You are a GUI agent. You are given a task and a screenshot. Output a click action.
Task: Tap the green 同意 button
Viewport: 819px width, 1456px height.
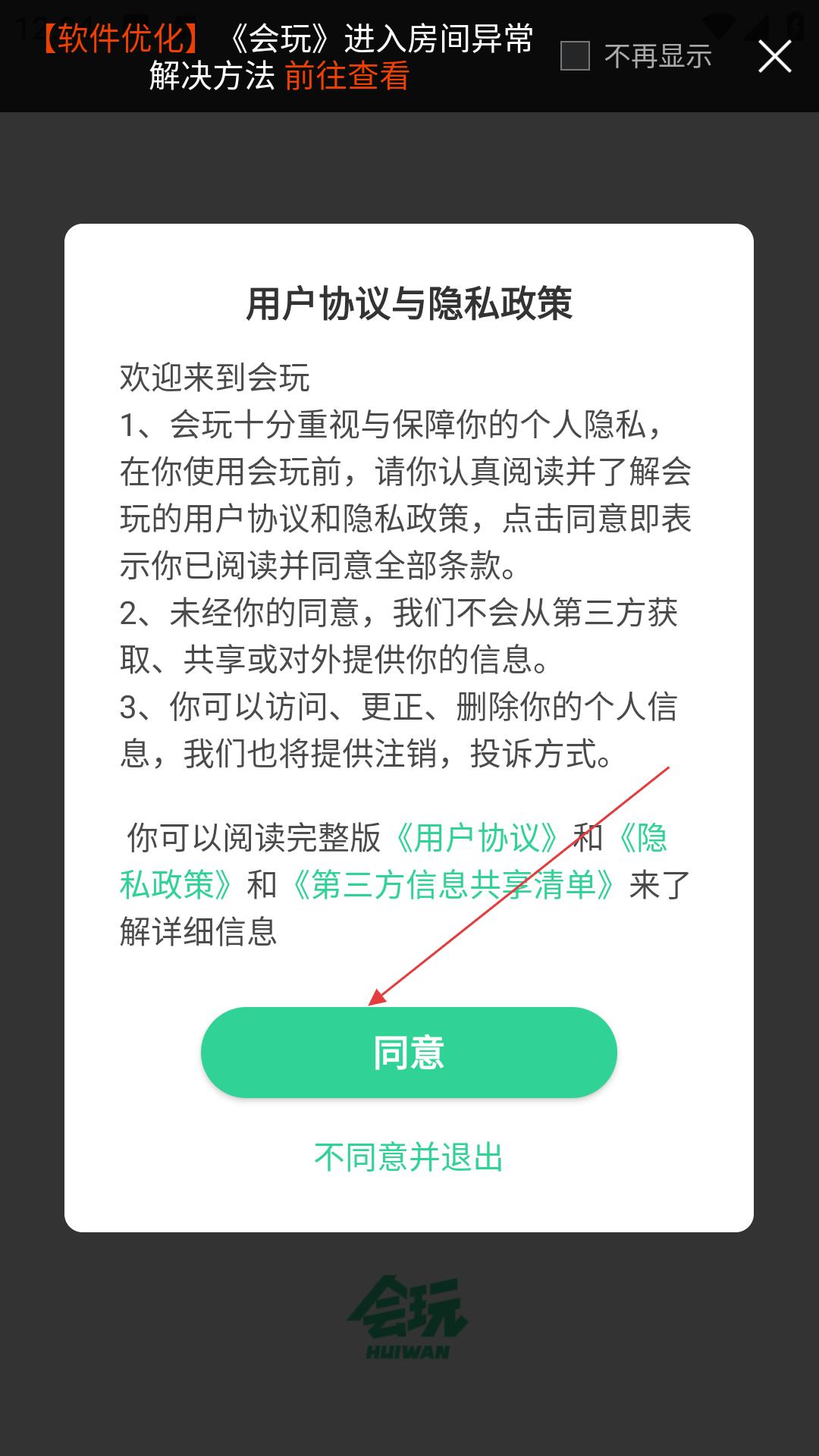click(x=409, y=1052)
